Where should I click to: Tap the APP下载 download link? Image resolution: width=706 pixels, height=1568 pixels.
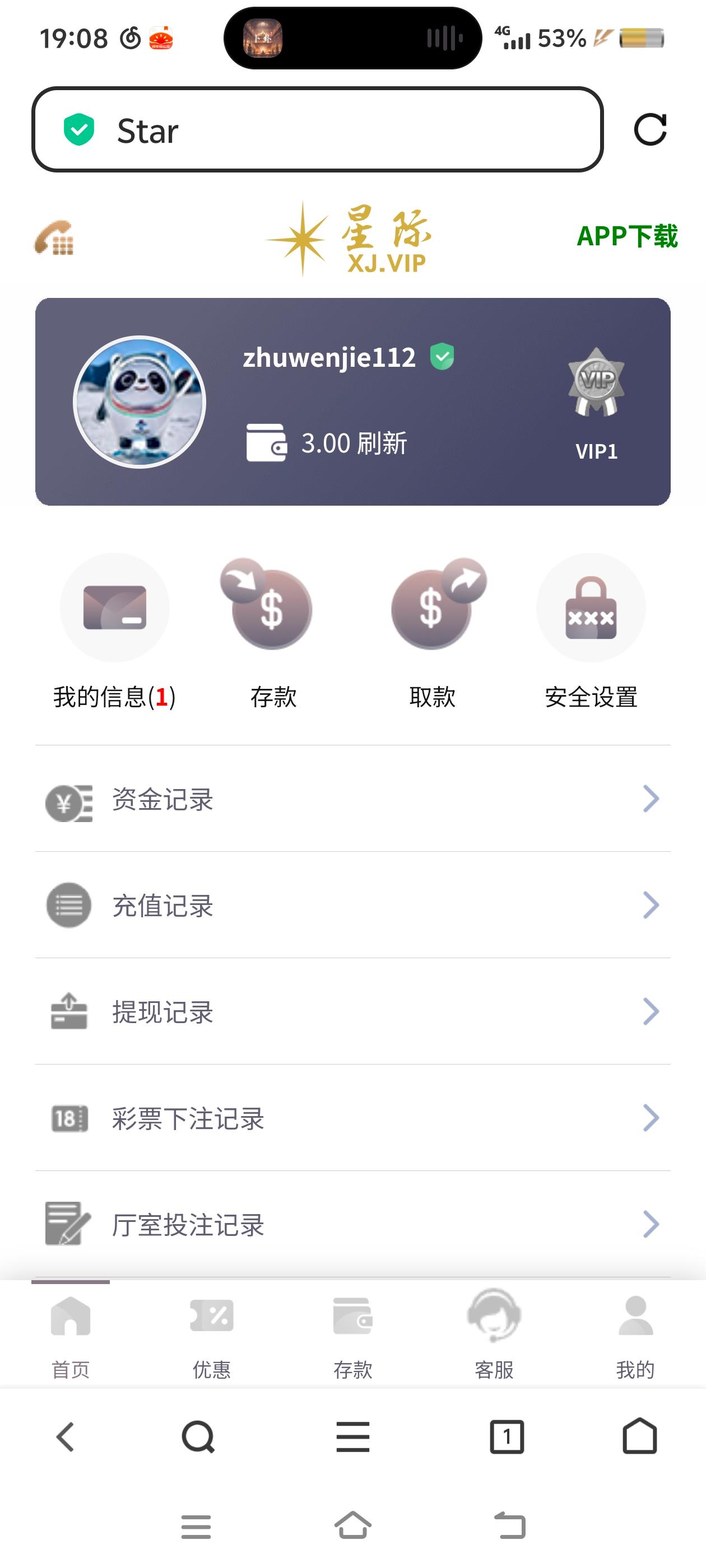pos(628,238)
